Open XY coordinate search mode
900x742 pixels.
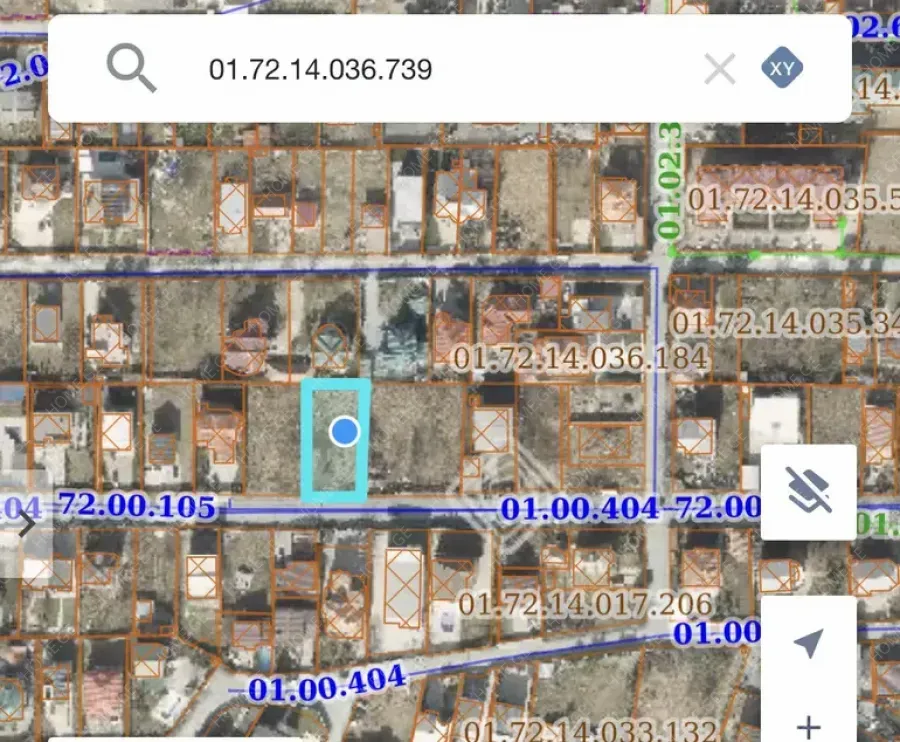(783, 69)
